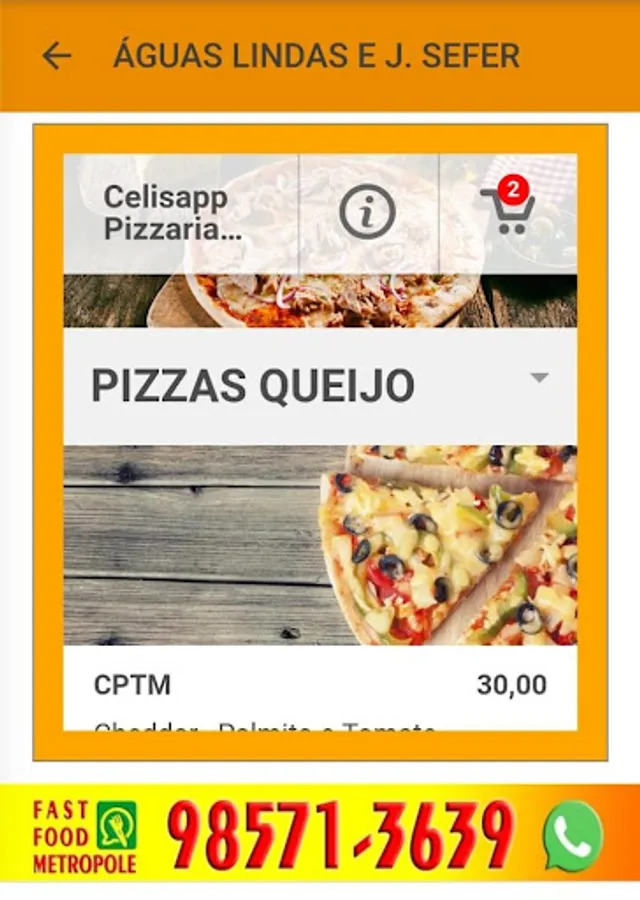Expand the PIZZAS QUEIJO category dropdown

pyautogui.click(x=539, y=378)
